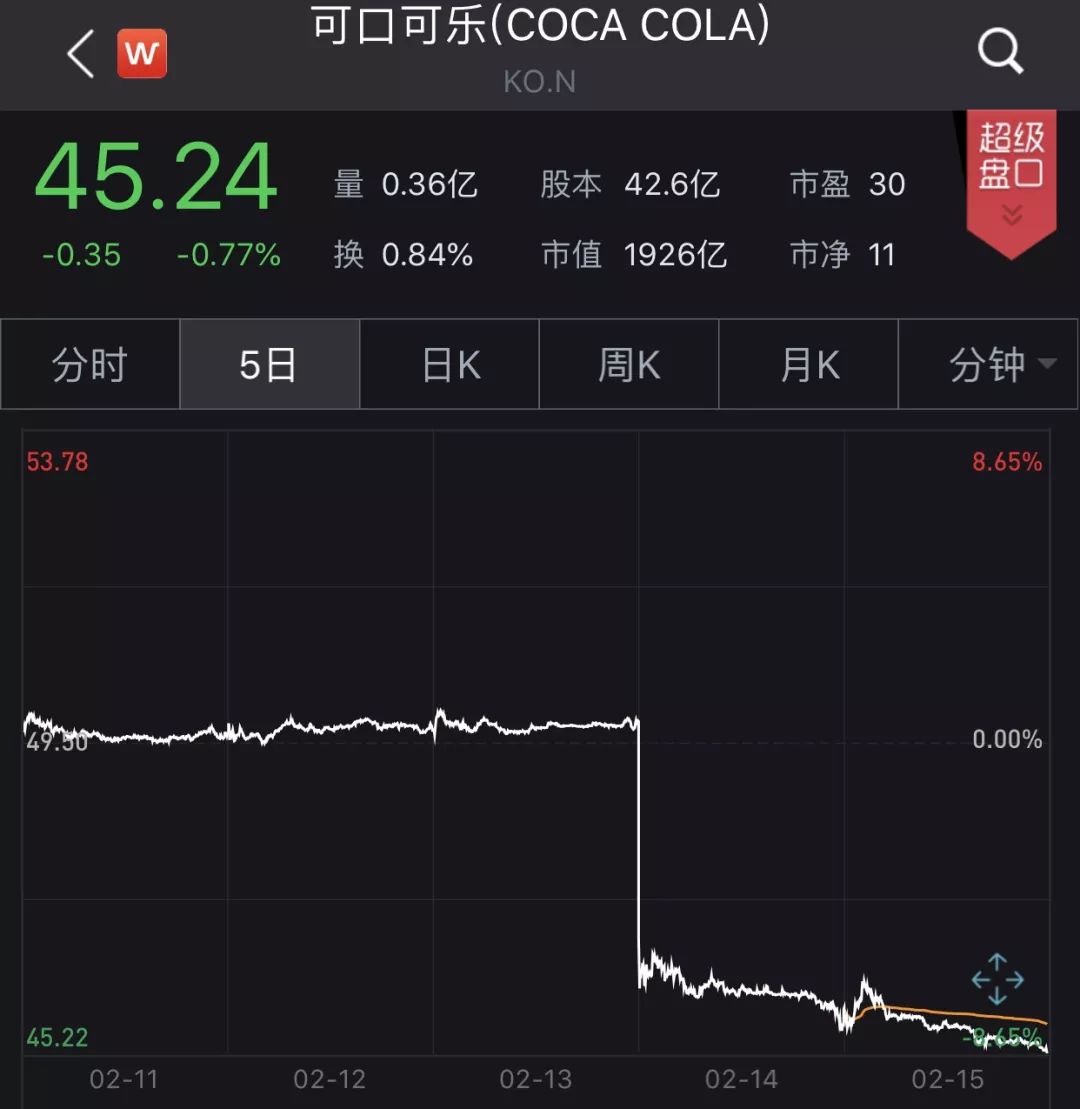Select the 5日 chart tab
The height and width of the screenshot is (1109, 1080).
pos(269,365)
